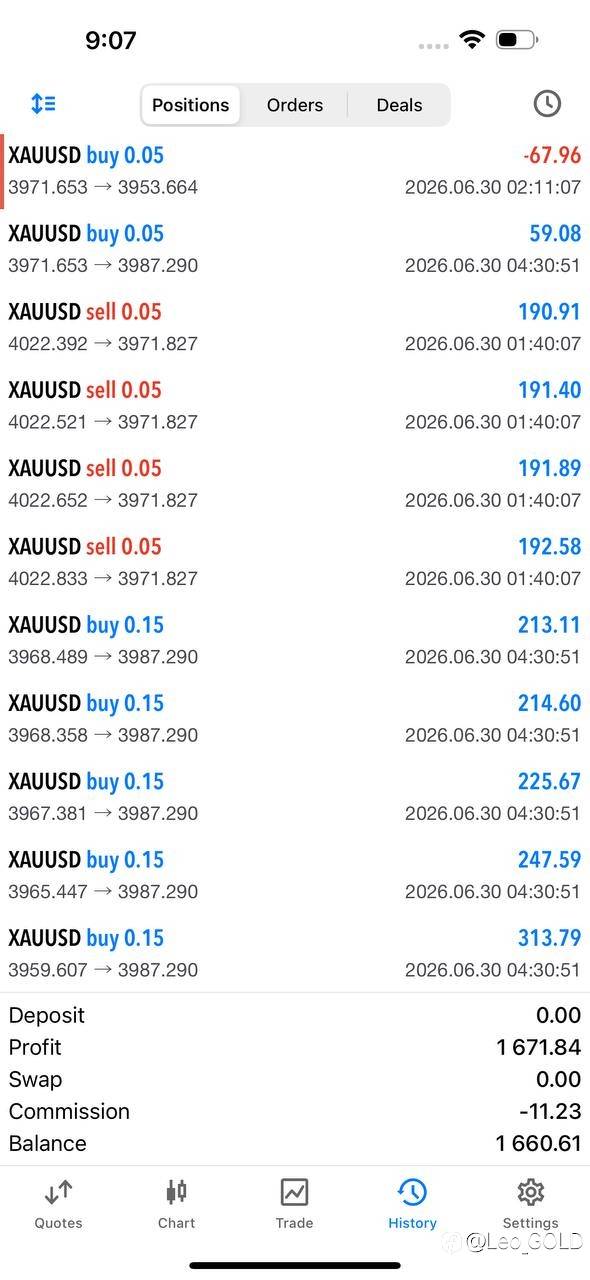
Task: Expand the XAUUSD sell position with 191.89 profit
Action: pyautogui.click(x=295, y=483)
